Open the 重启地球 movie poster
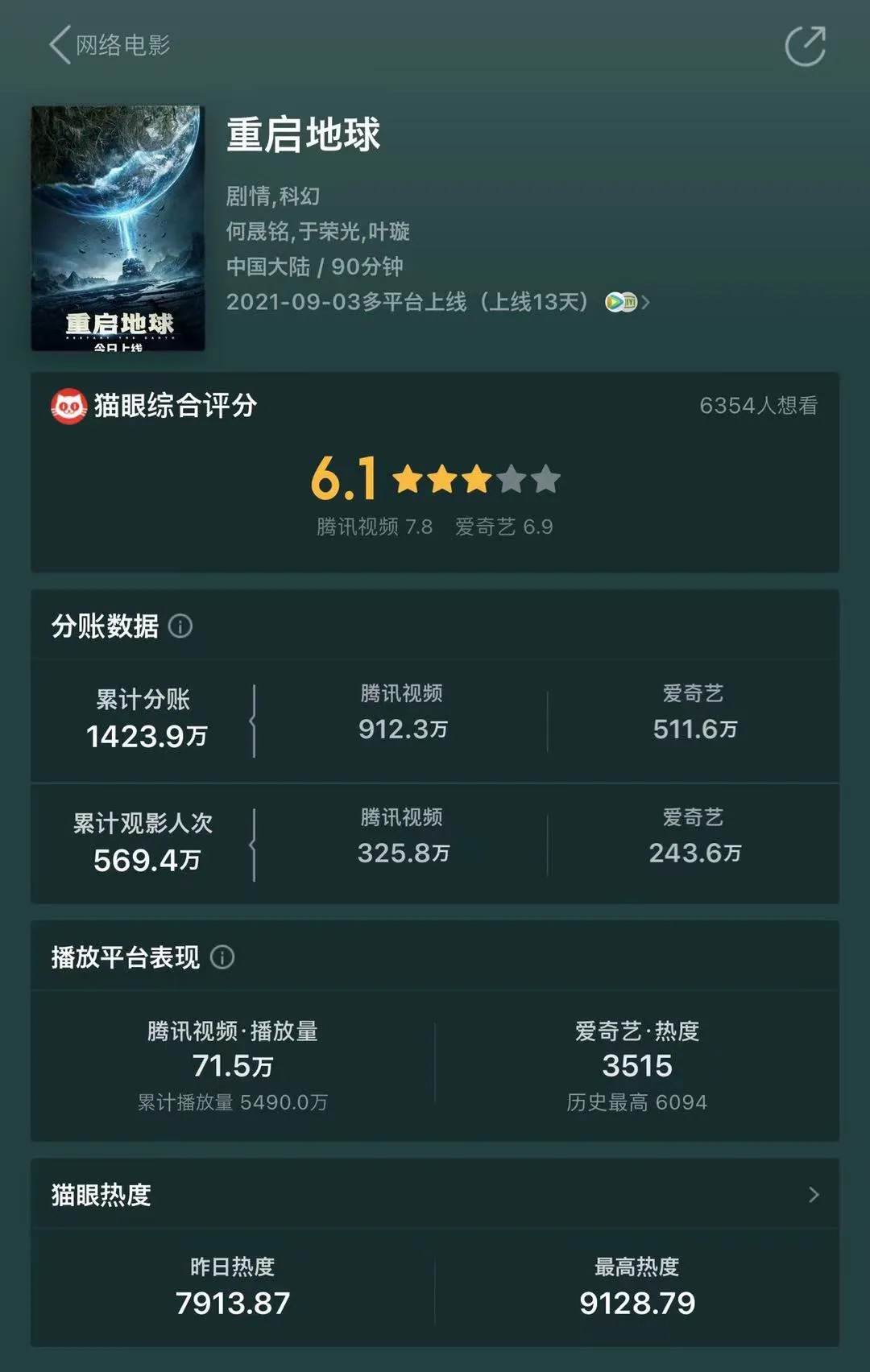This screenshot has width=870, height=1372. point(118,229)
